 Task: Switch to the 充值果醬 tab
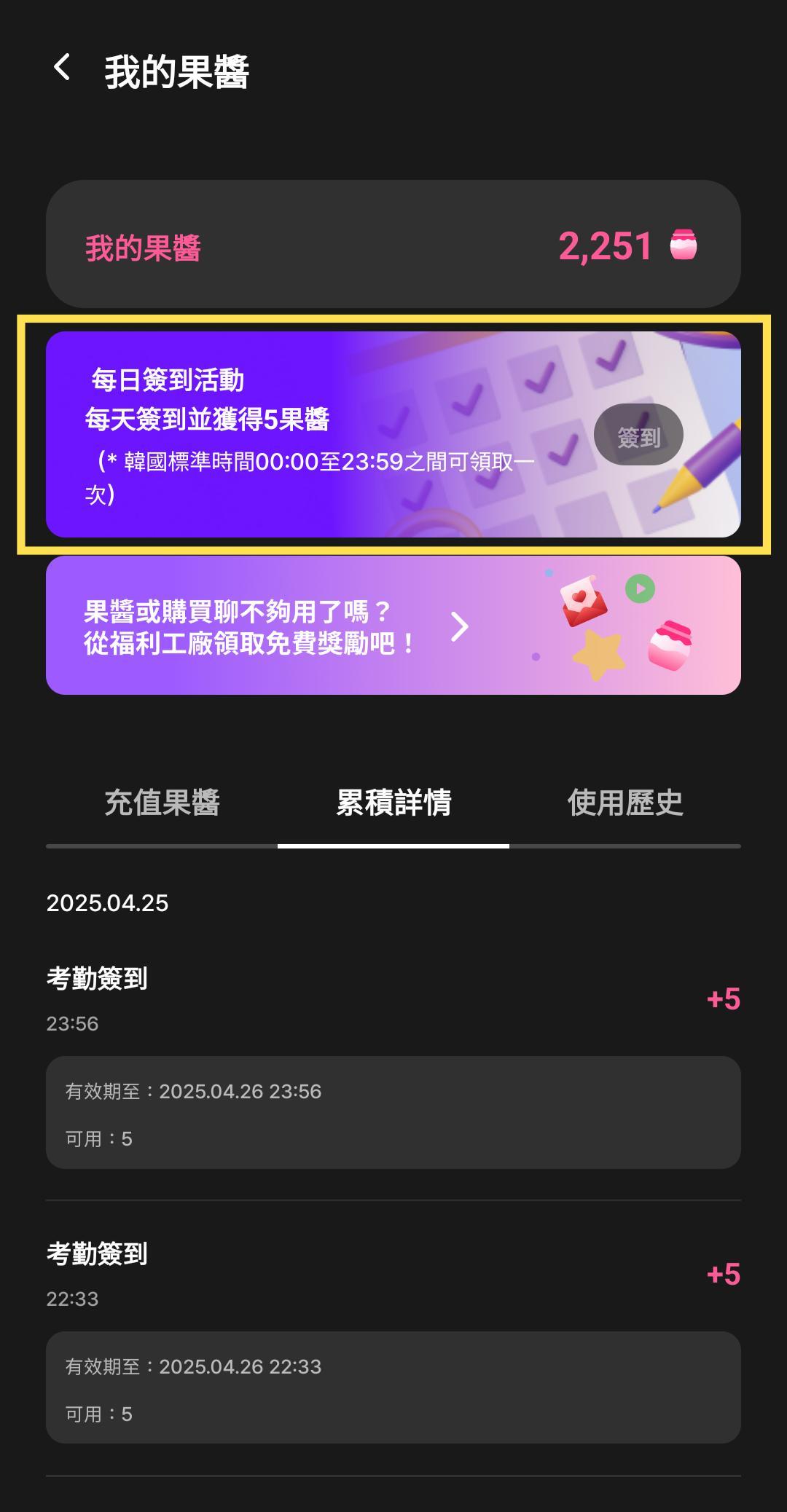point(162,803)
